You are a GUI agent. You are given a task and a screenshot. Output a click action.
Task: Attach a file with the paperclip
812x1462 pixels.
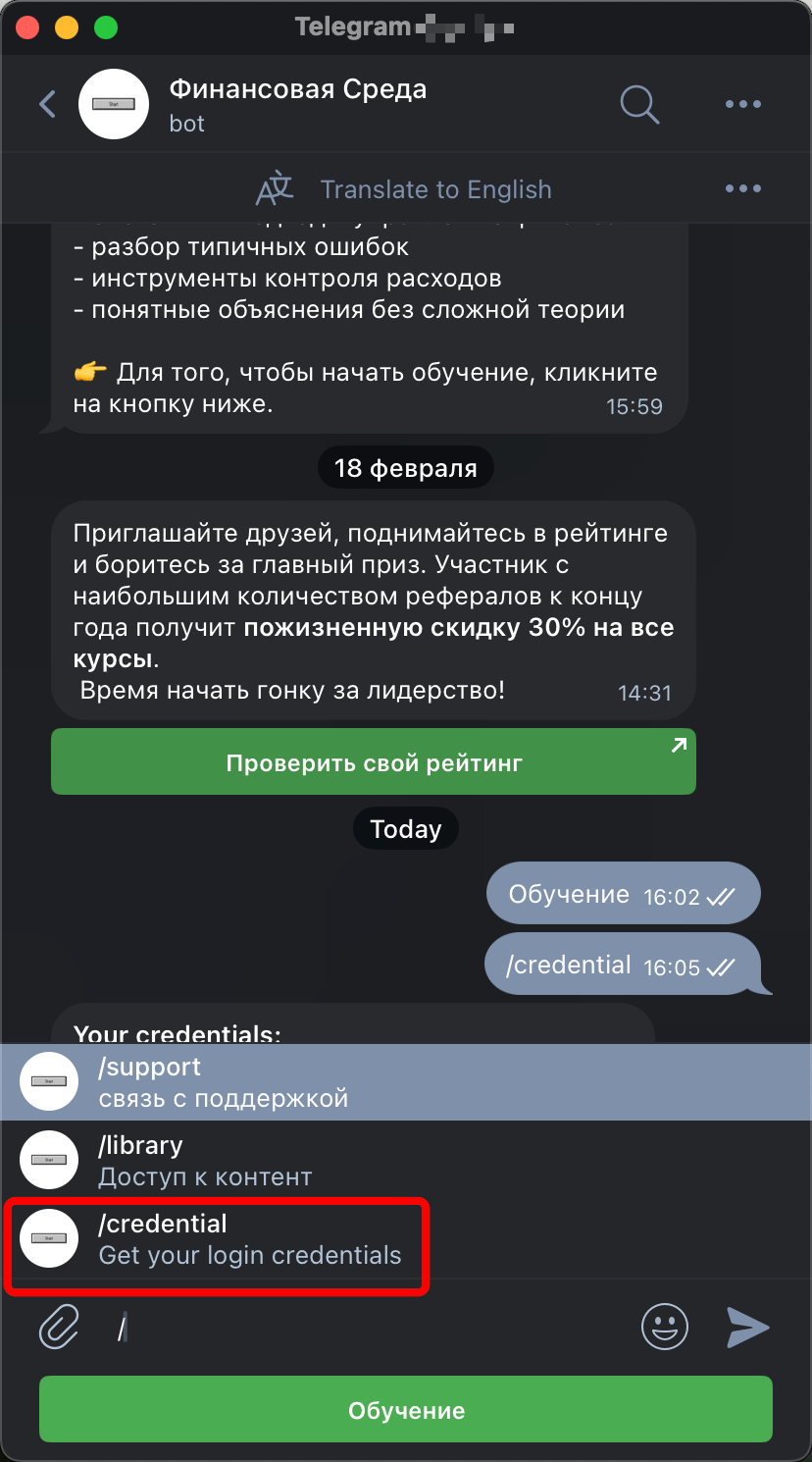59,1328
